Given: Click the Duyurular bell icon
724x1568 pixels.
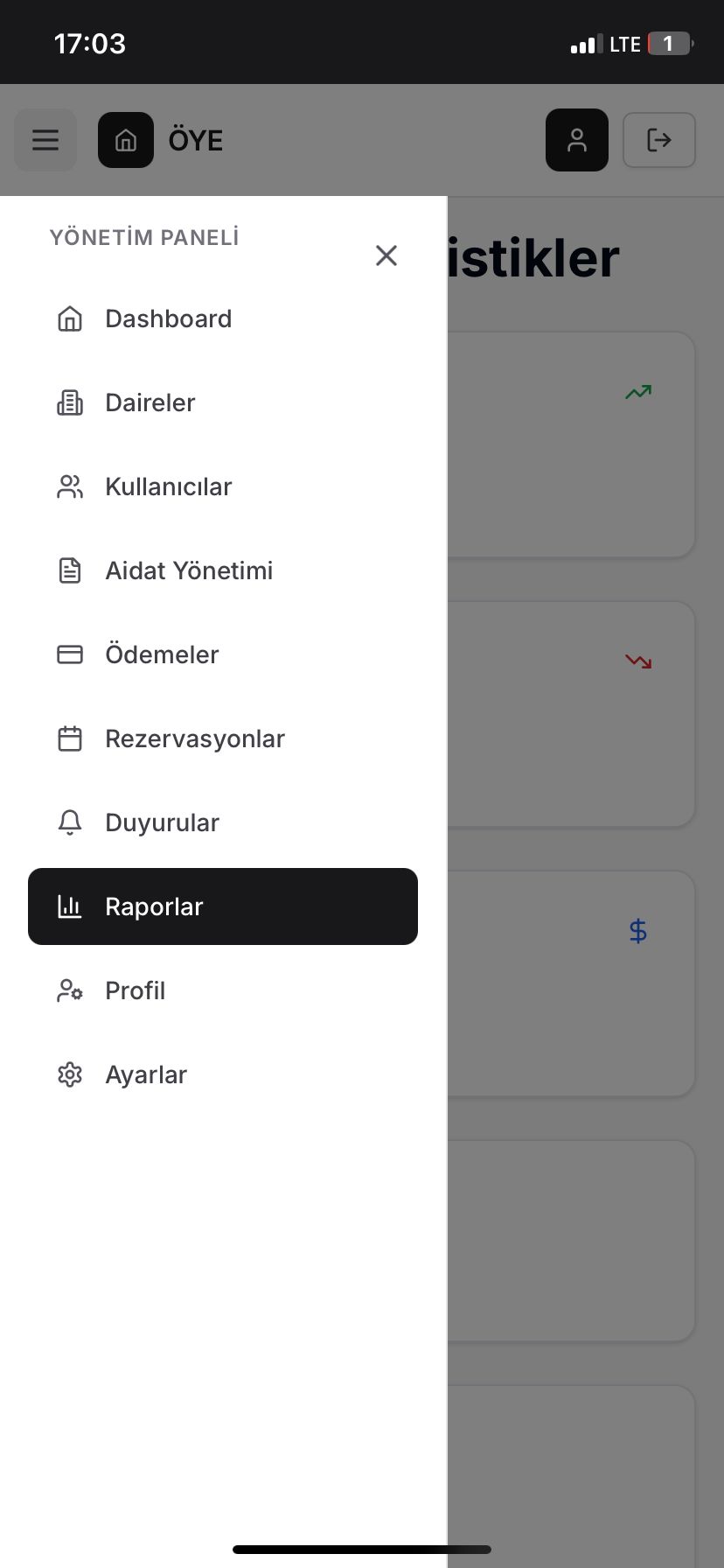Looking at the screenshot, I should [x=69, y=822].
